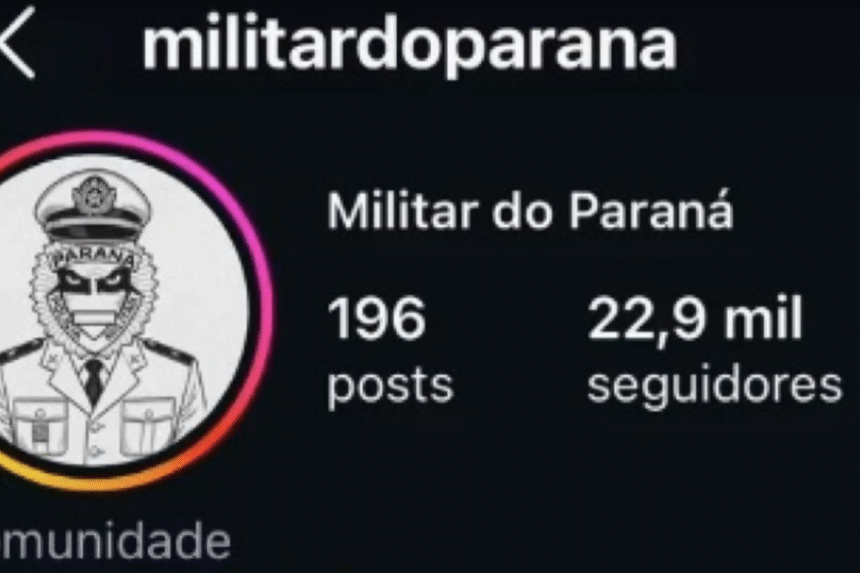Go back with the top-left arrow

click(x=16, y=43)
